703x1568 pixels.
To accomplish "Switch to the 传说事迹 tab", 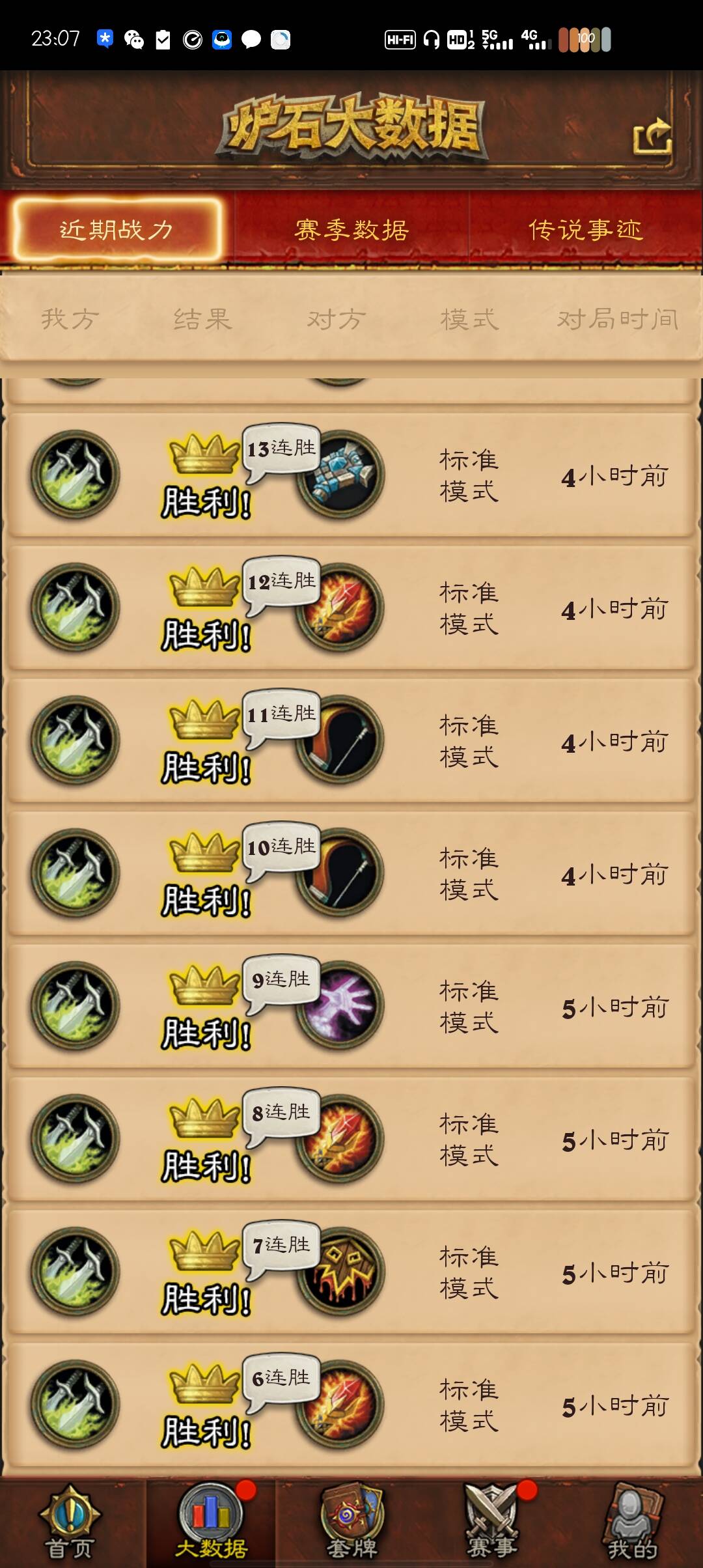I will [x=585, y=230].
